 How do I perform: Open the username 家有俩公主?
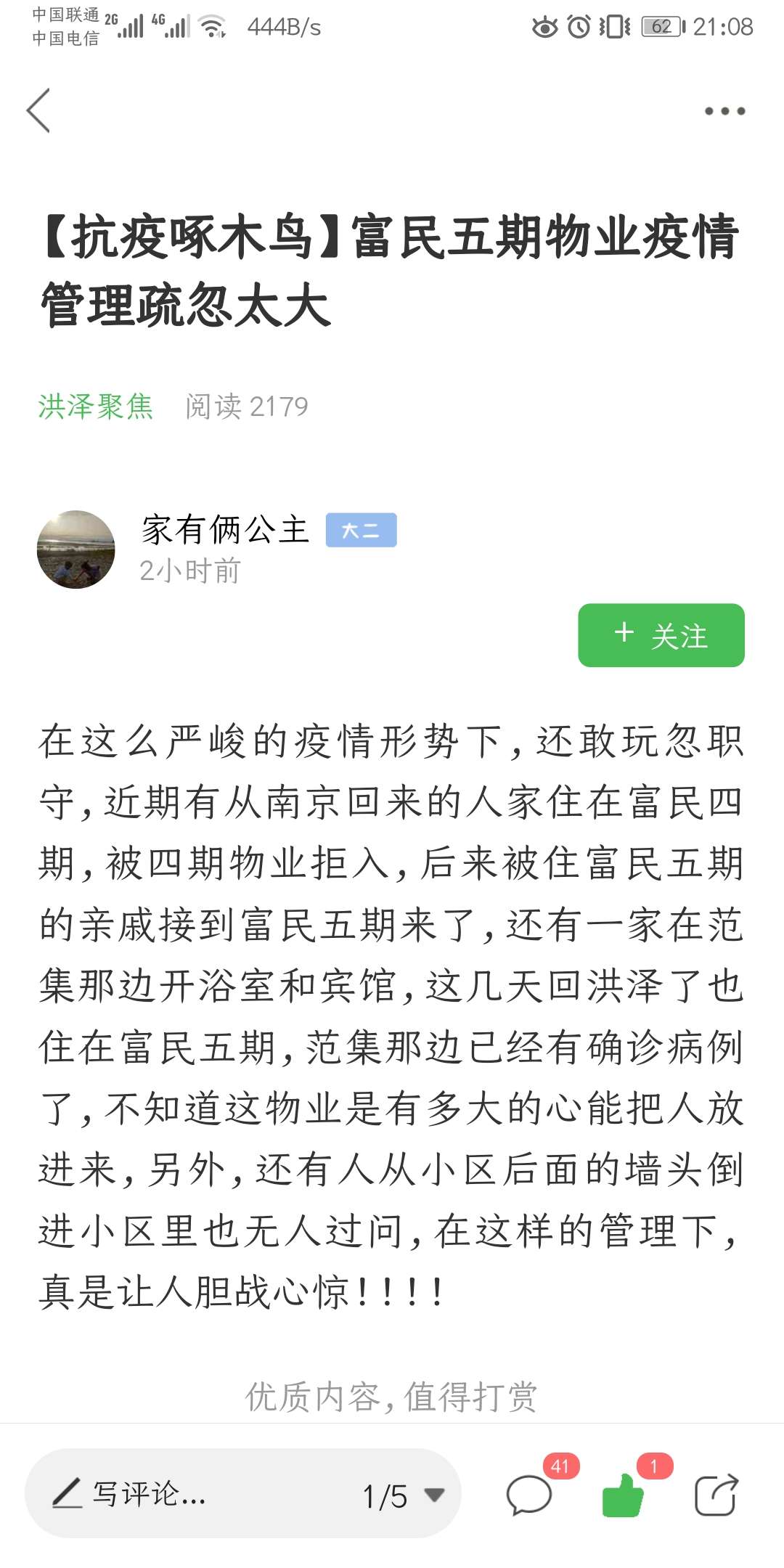(225, 529)
